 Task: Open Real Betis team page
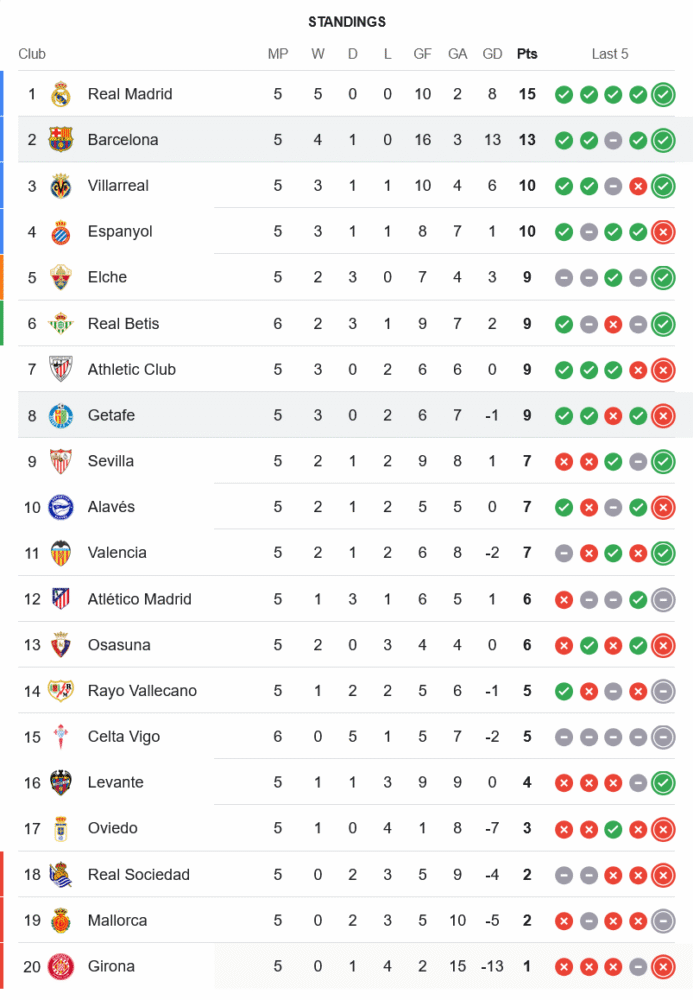click(123, 324)
